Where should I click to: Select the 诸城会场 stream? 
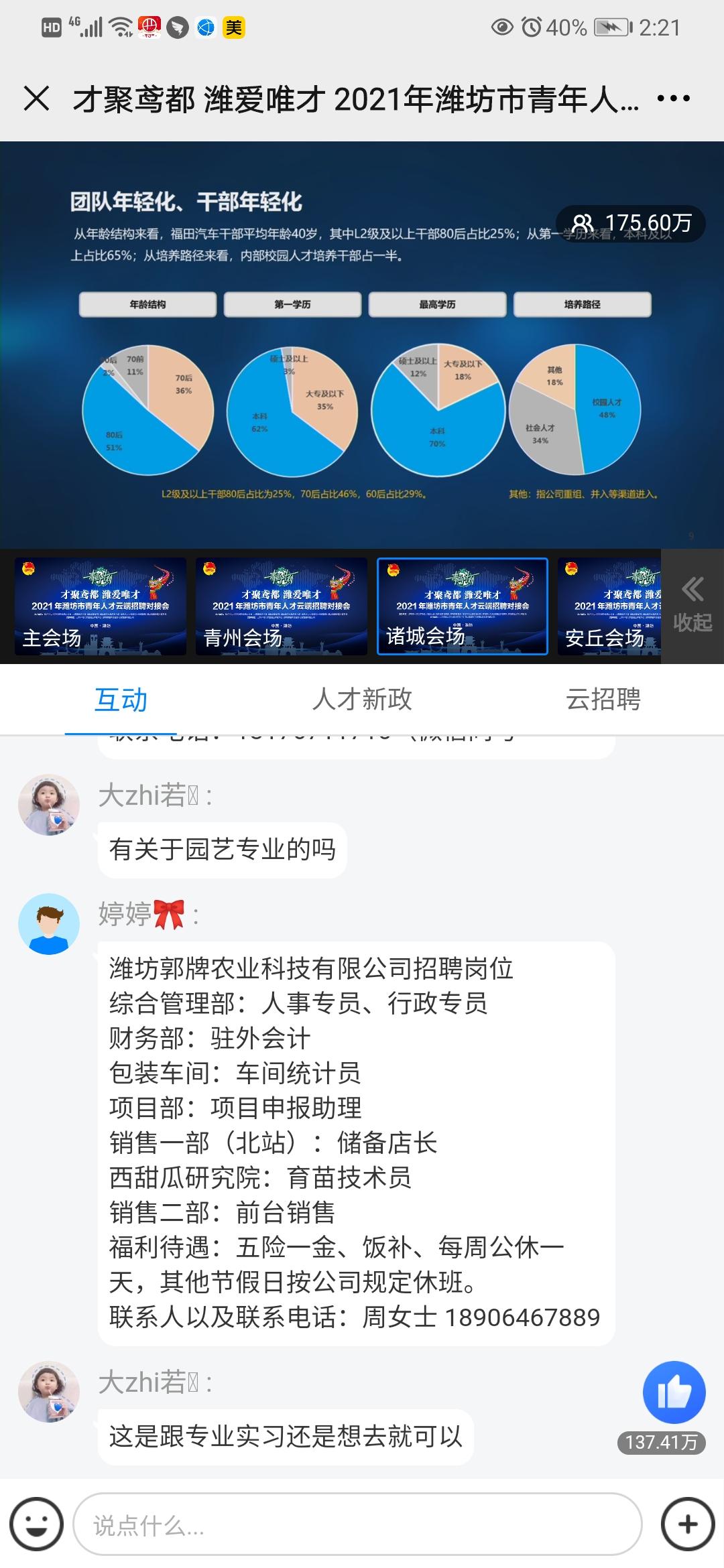pyautogui.click(x=463, y=606)
